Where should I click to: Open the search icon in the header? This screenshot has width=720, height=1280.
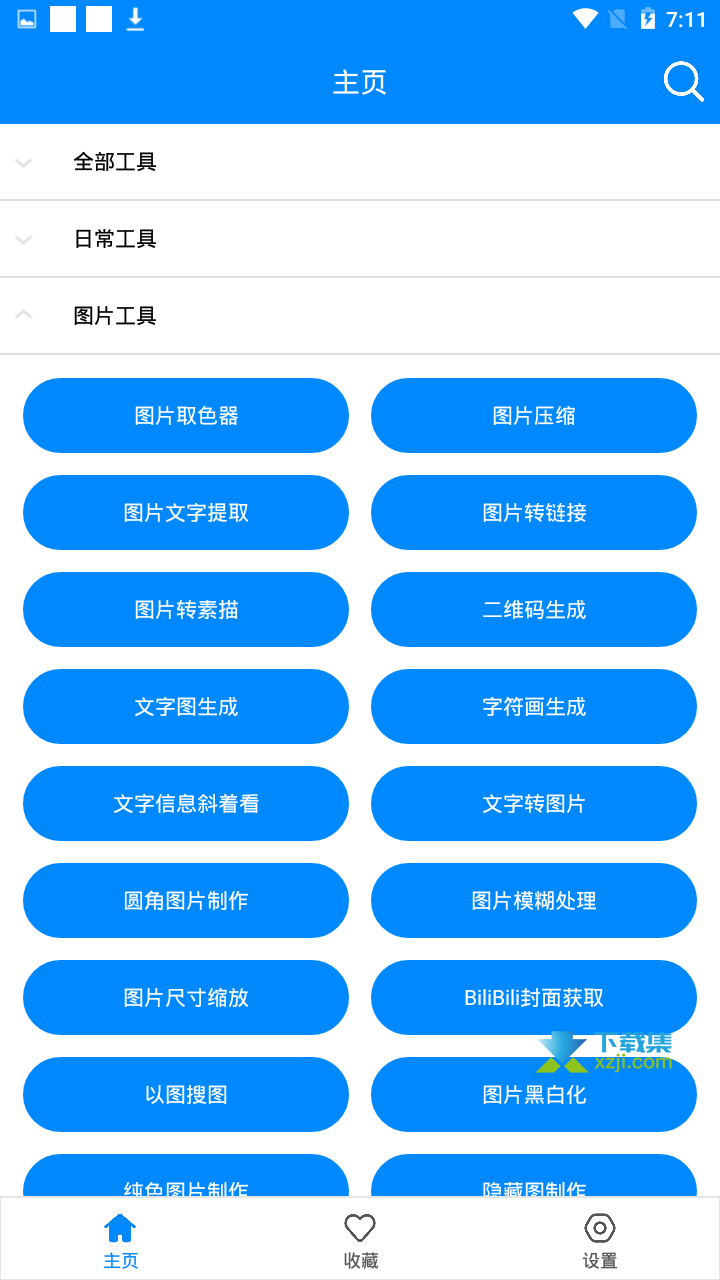[683, 82]
